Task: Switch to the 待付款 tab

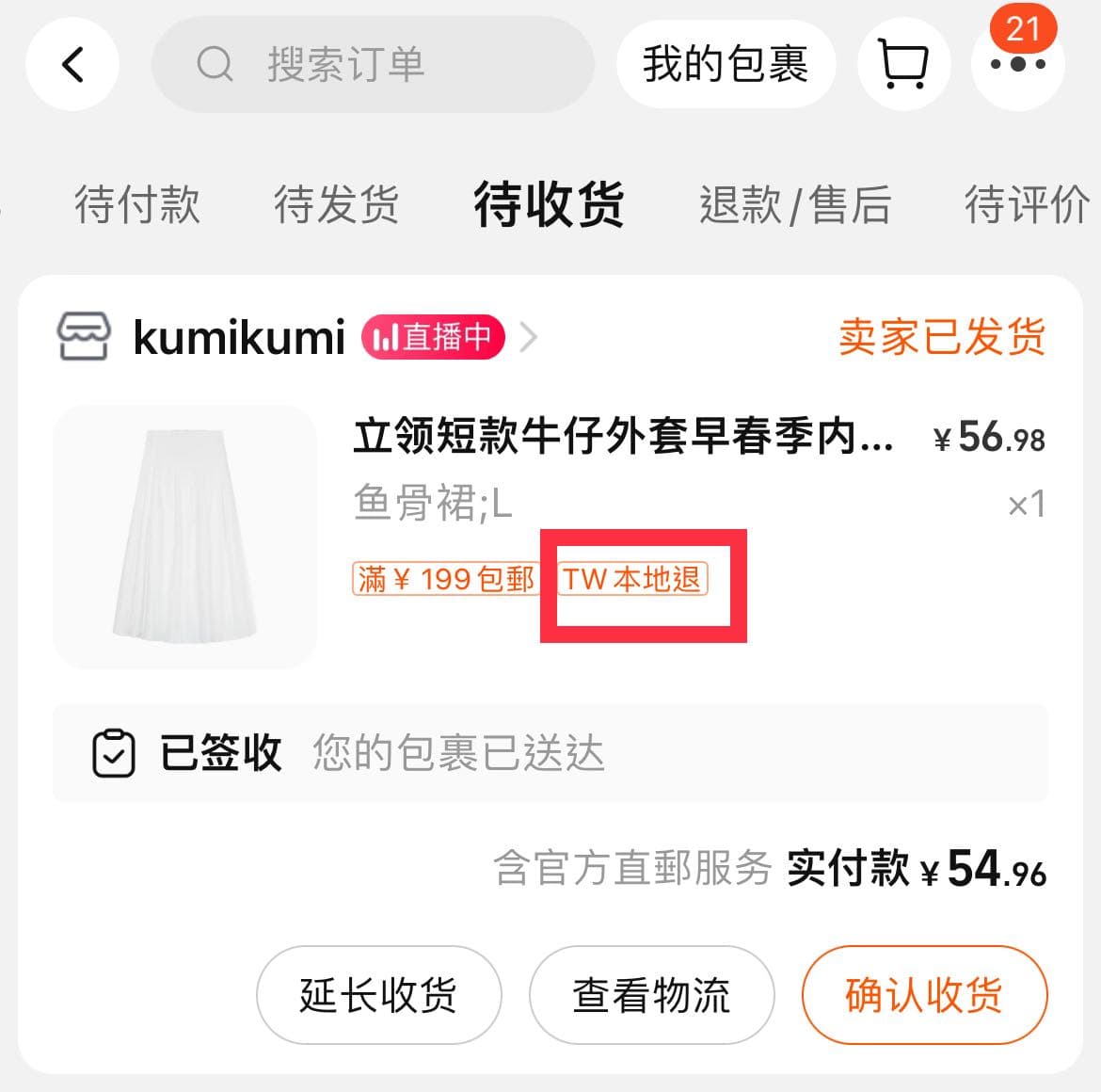Action: click(x=137, y=204)
